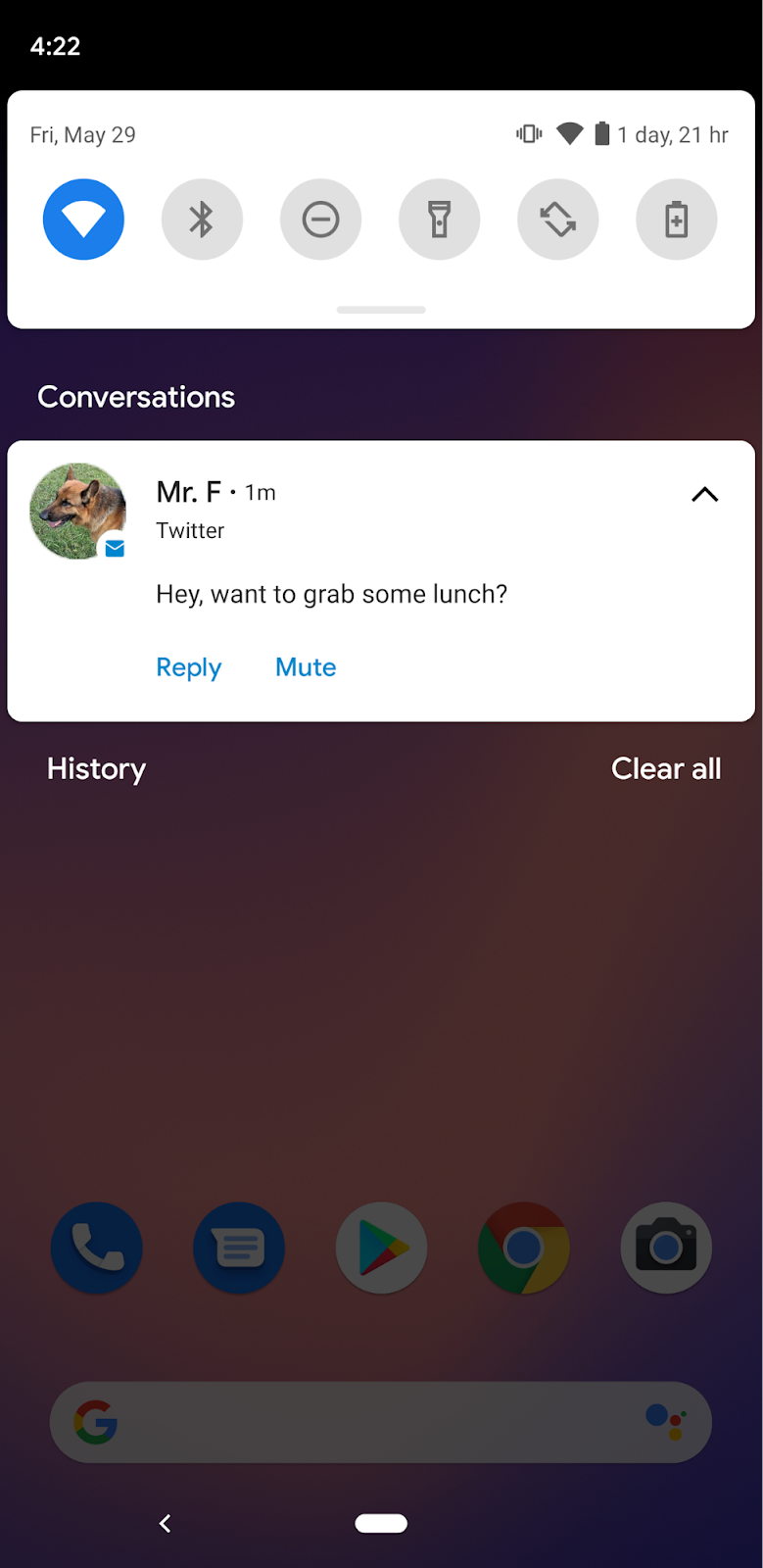Enable Battery Saver mode
This screenshot has height=1568, width=763.
[676, 220]
